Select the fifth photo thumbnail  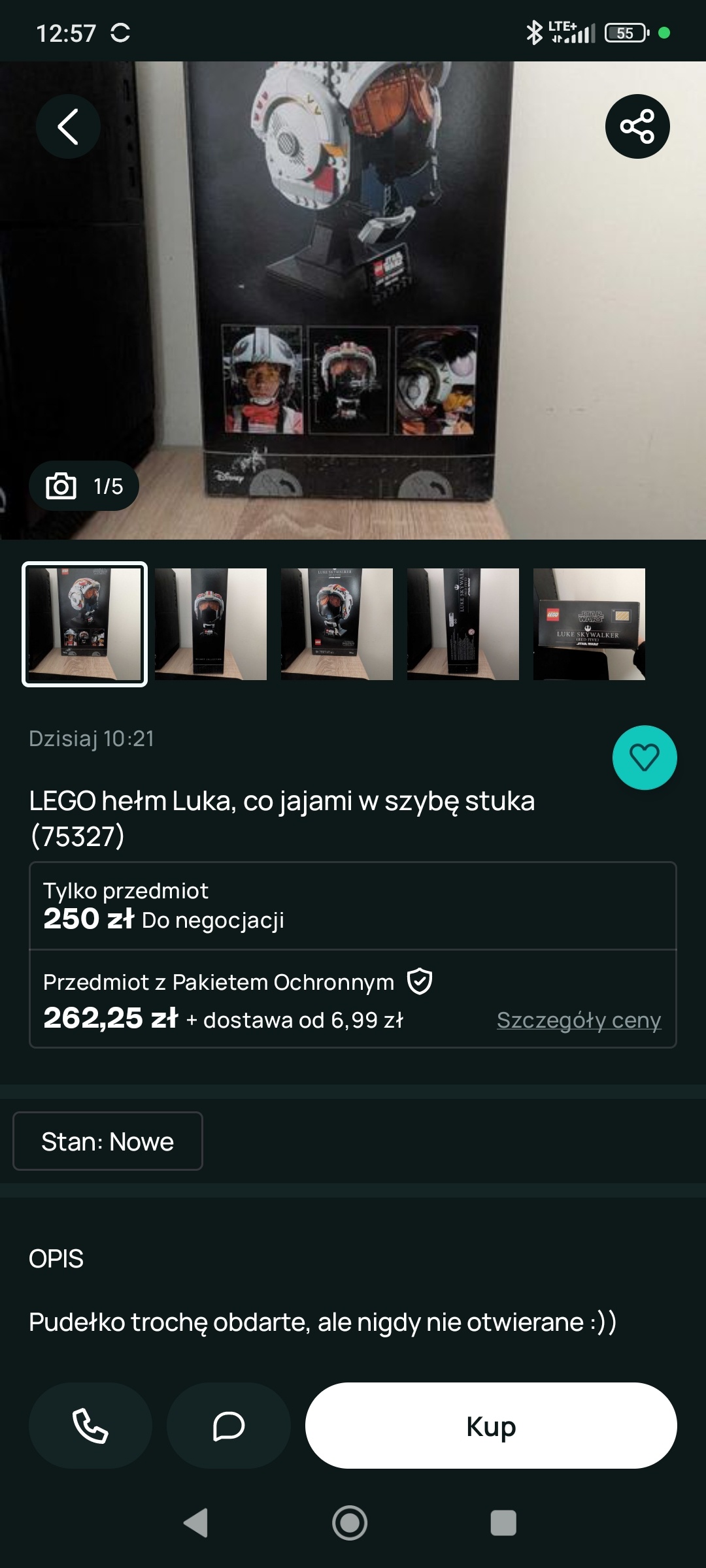(x=589, y=624)
